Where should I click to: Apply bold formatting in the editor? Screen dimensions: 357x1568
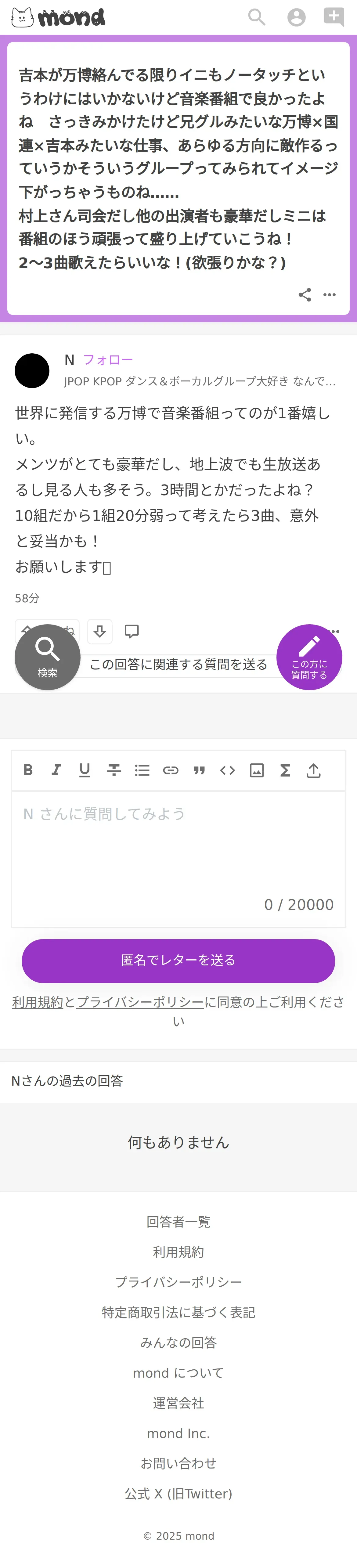click(28, 770)
